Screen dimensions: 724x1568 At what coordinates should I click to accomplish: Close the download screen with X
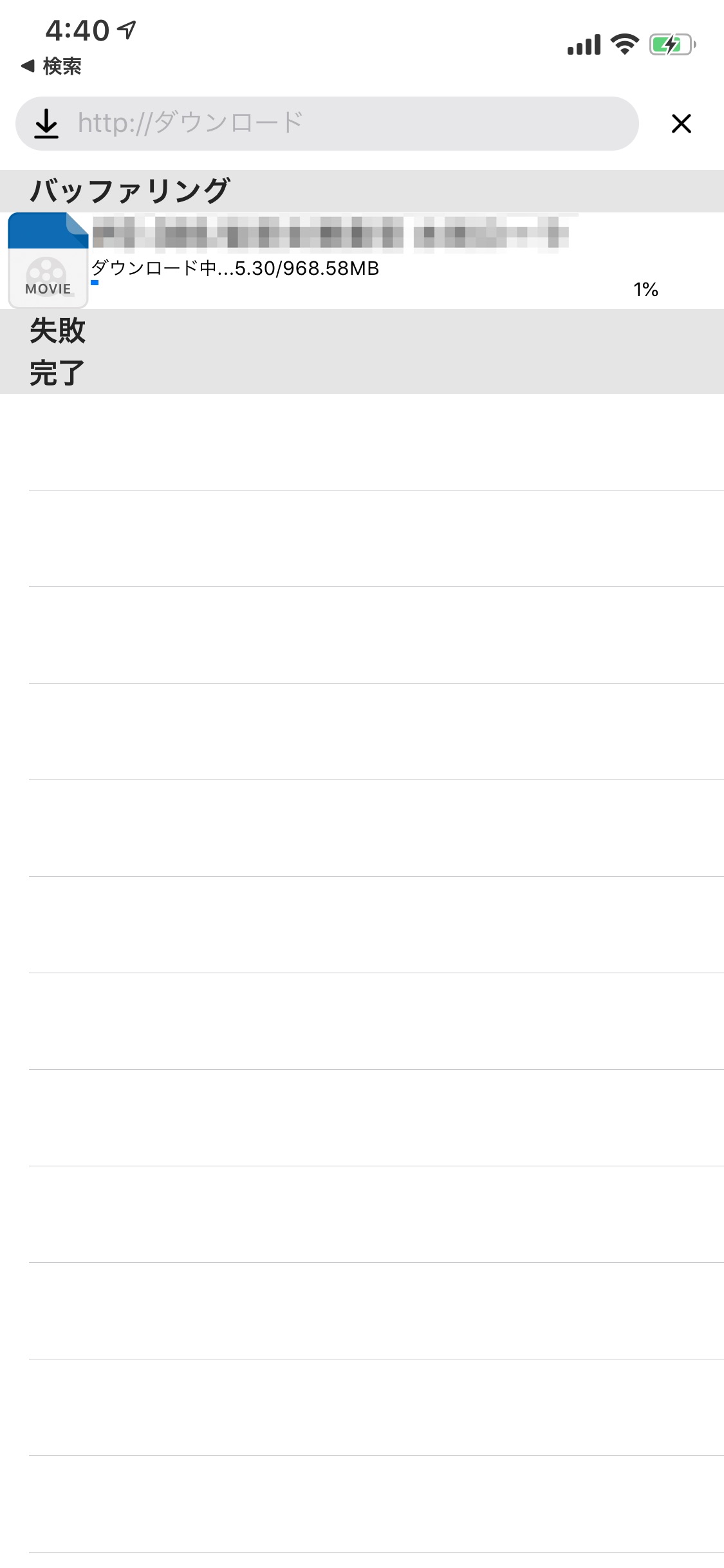tap(681, 123)
